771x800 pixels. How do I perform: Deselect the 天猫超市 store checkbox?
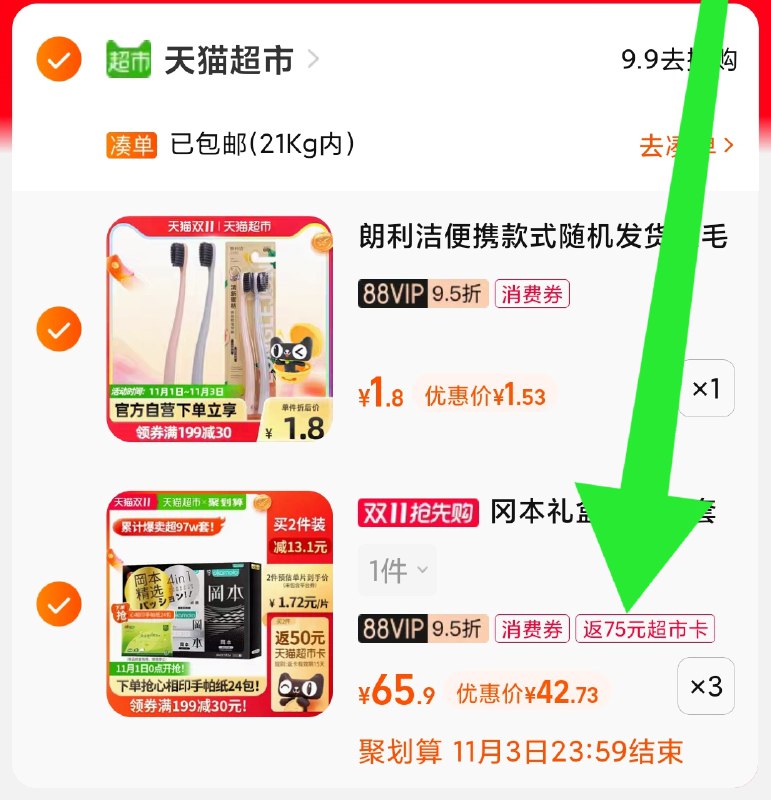click(x=57, y=59)
